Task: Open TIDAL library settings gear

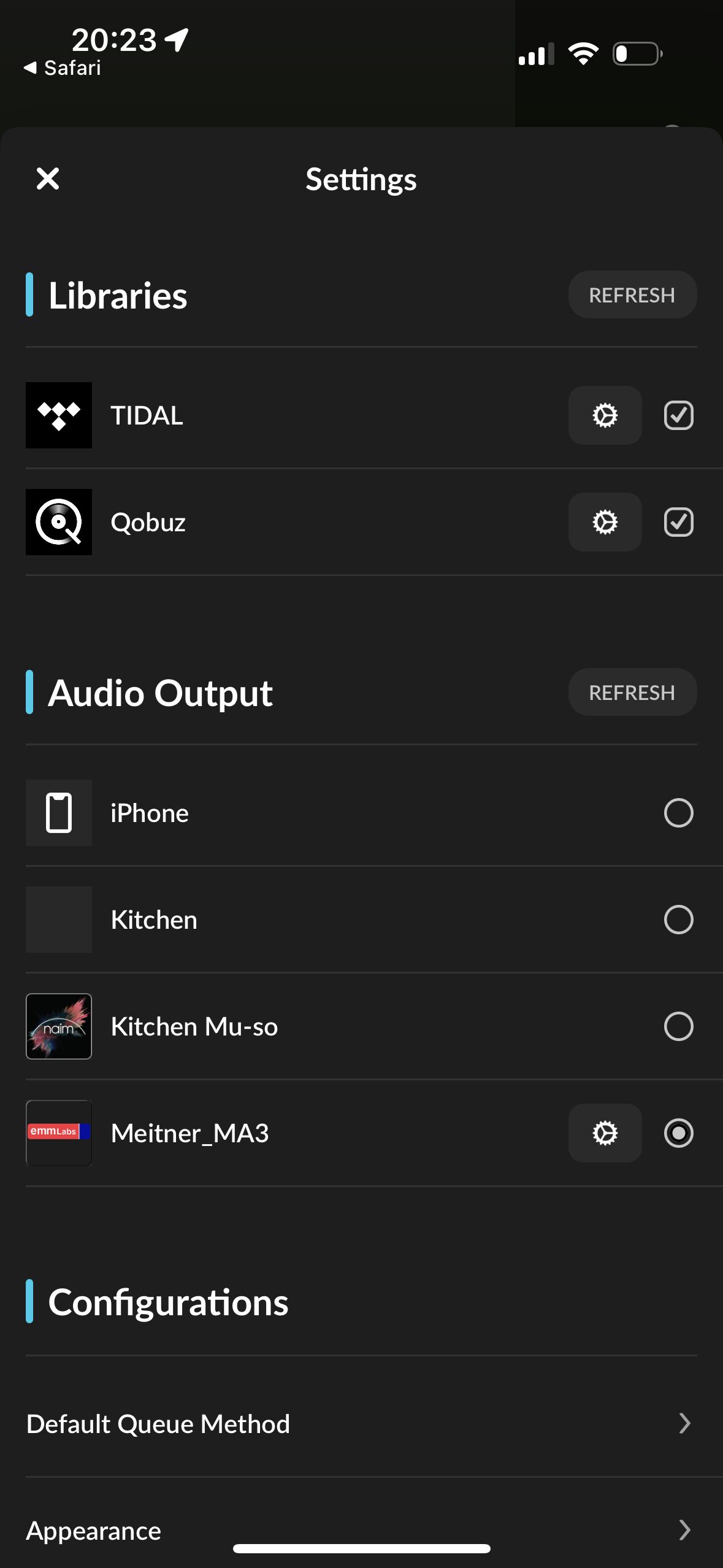Action: tap(605, 415)
